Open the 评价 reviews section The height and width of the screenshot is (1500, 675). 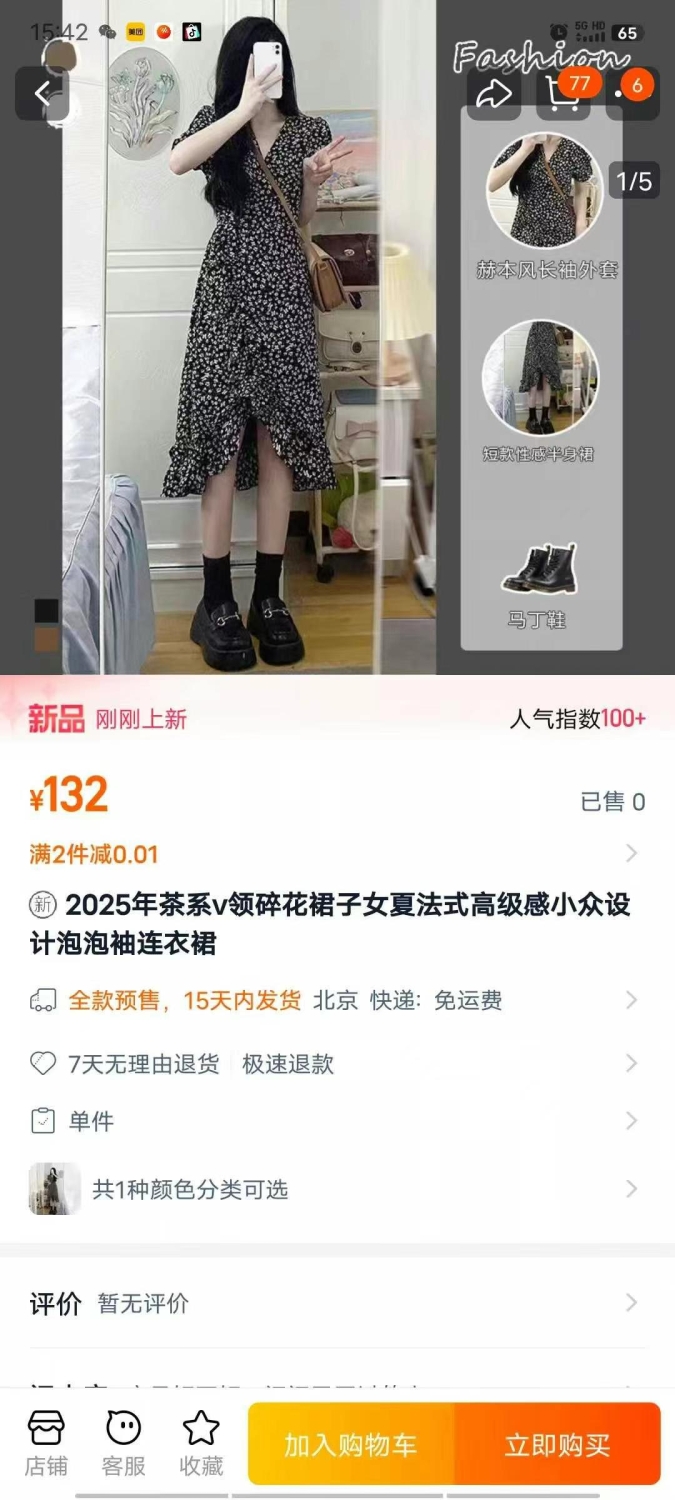tap(337, 1303)
